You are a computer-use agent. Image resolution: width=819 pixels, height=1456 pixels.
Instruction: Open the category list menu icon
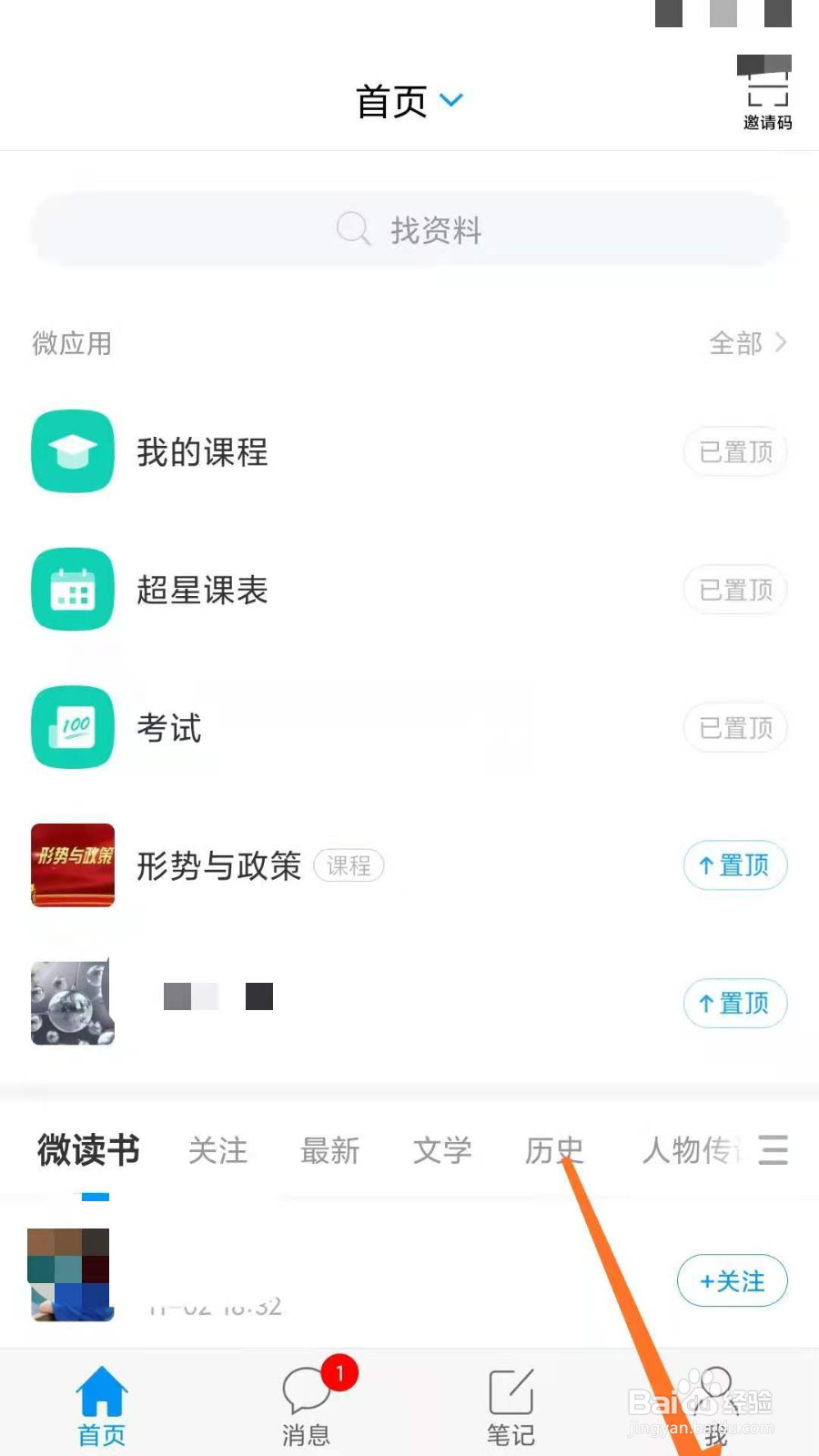773,1150
